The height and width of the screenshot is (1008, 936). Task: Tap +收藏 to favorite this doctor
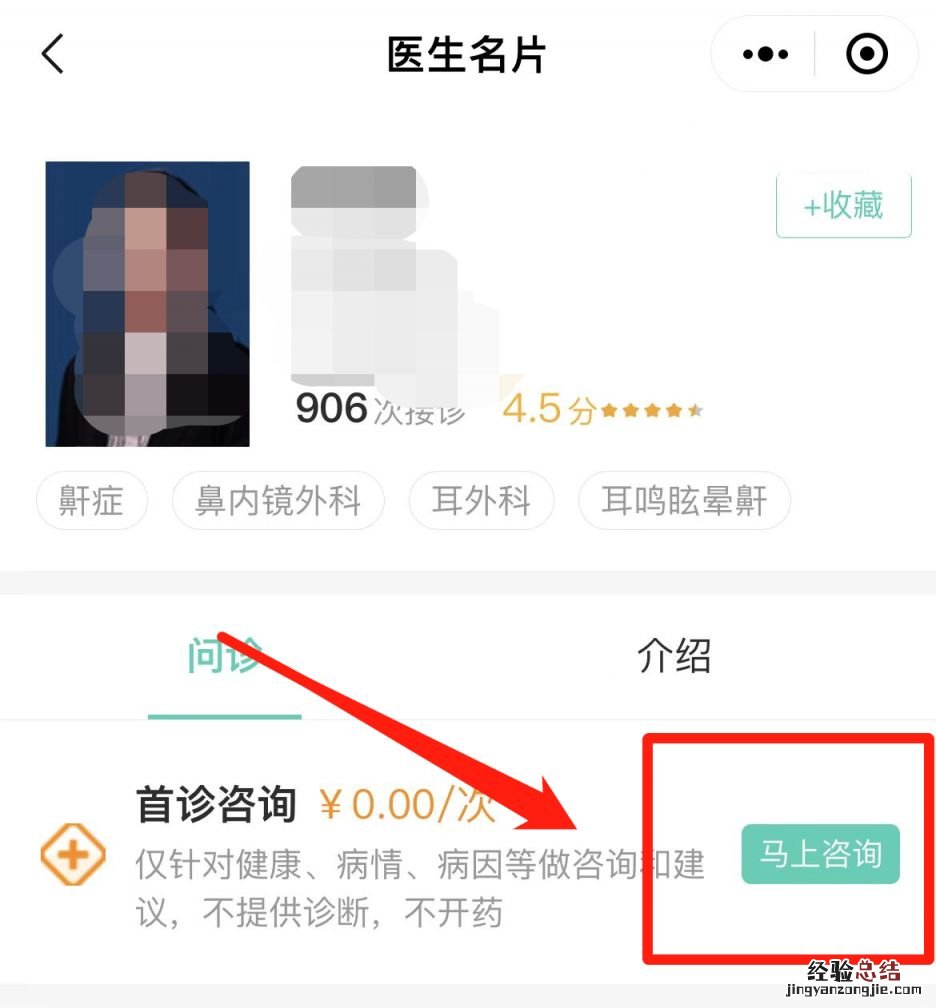tap(843, 205)
